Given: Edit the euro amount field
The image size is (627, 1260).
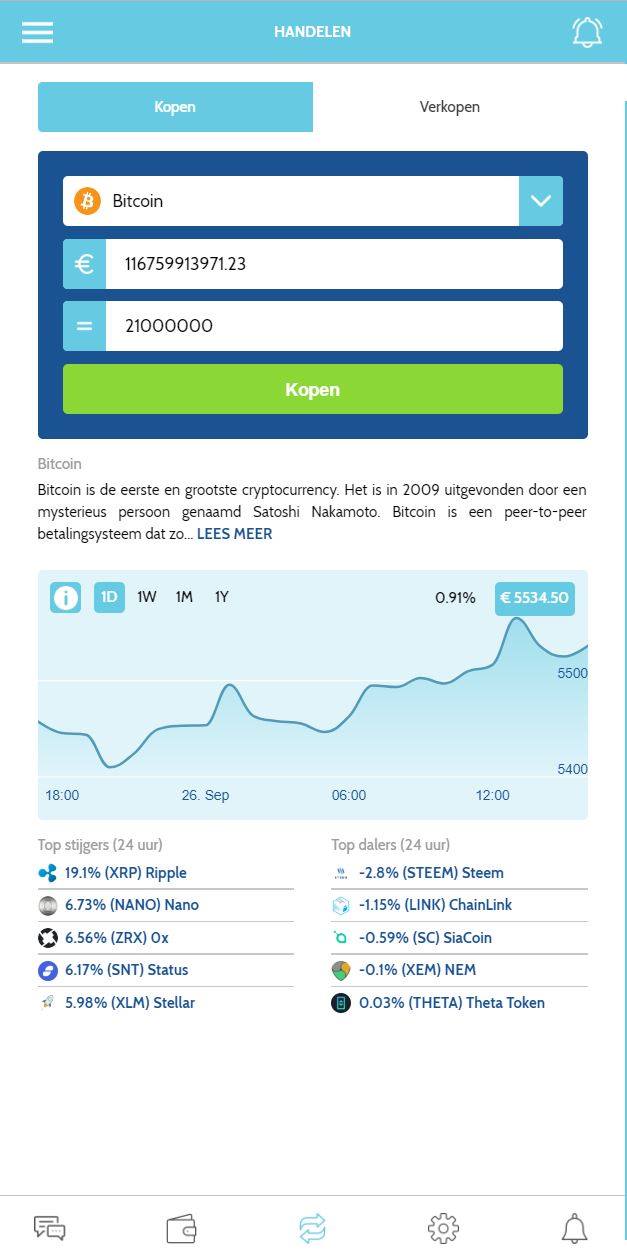Looking at the screenshot, I should (x=334, y=264).
